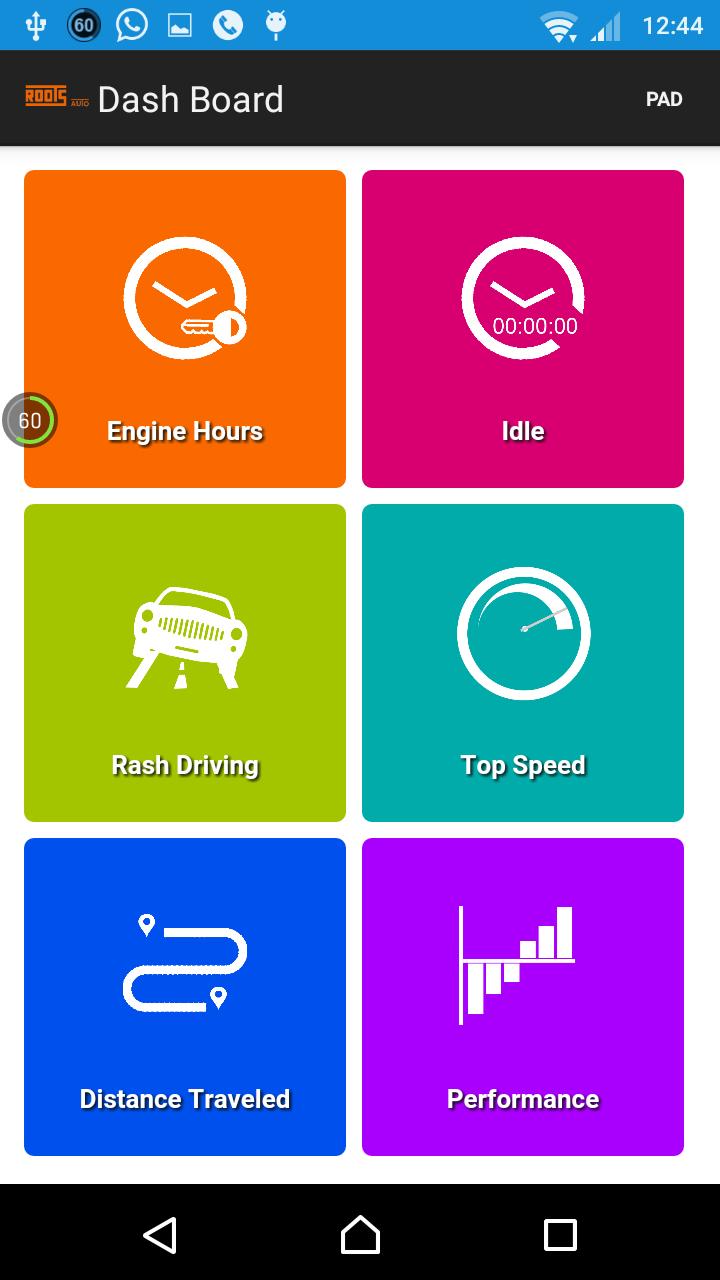Return to the home screen
The height and width of the screenshot is (1280, 720).
pos(360,1235)
